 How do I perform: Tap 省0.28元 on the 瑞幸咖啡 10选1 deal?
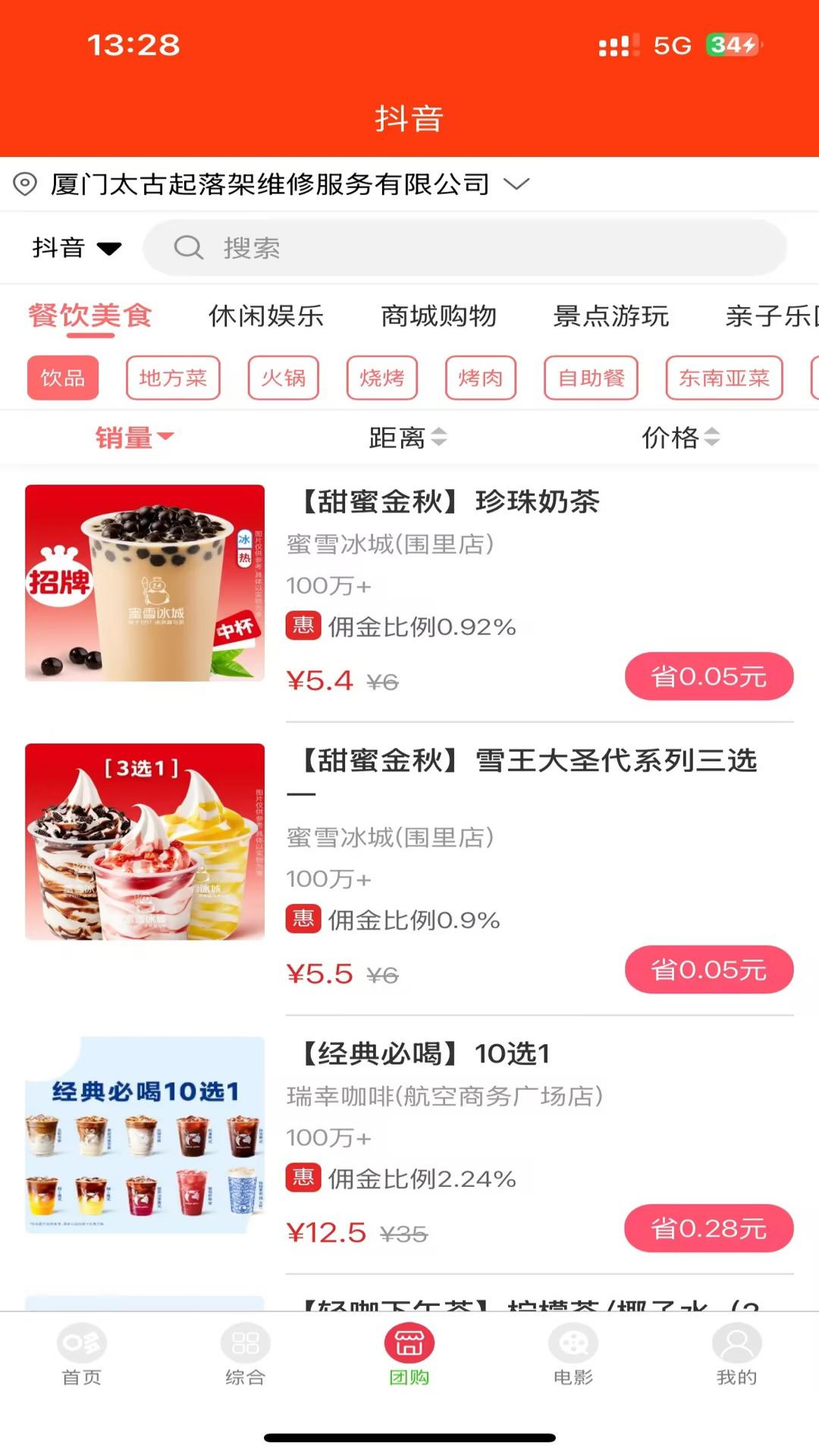point(708,1228)
